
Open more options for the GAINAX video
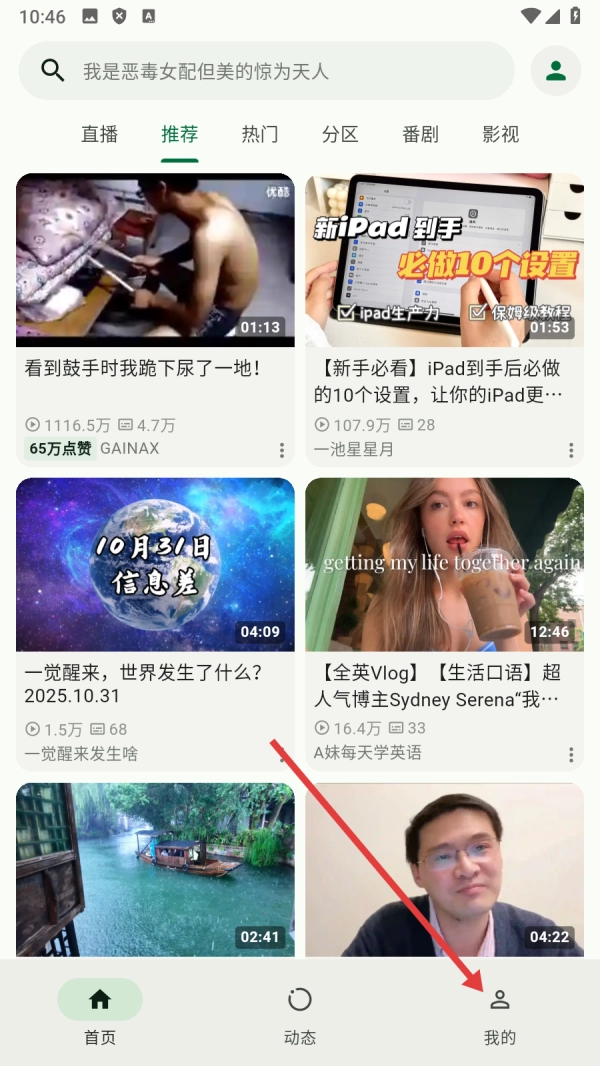pos(282,451)
